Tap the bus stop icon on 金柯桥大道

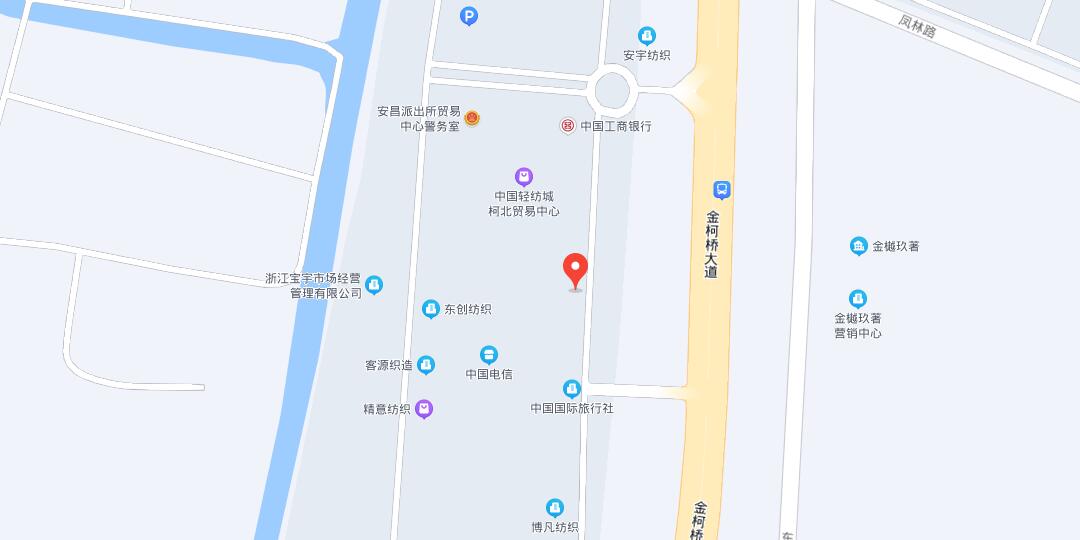click(x=721, y=189)
